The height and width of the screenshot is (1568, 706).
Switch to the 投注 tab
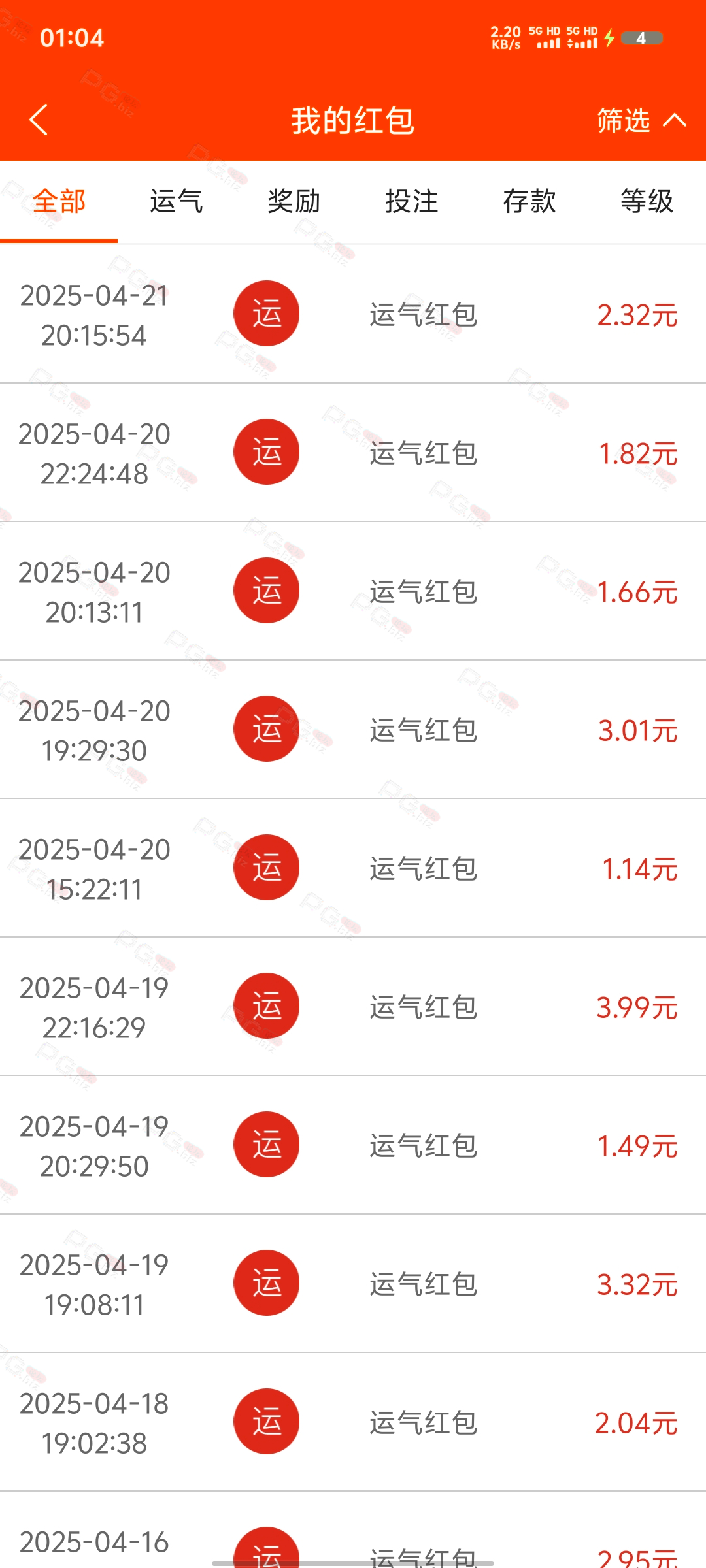(412, 201)
